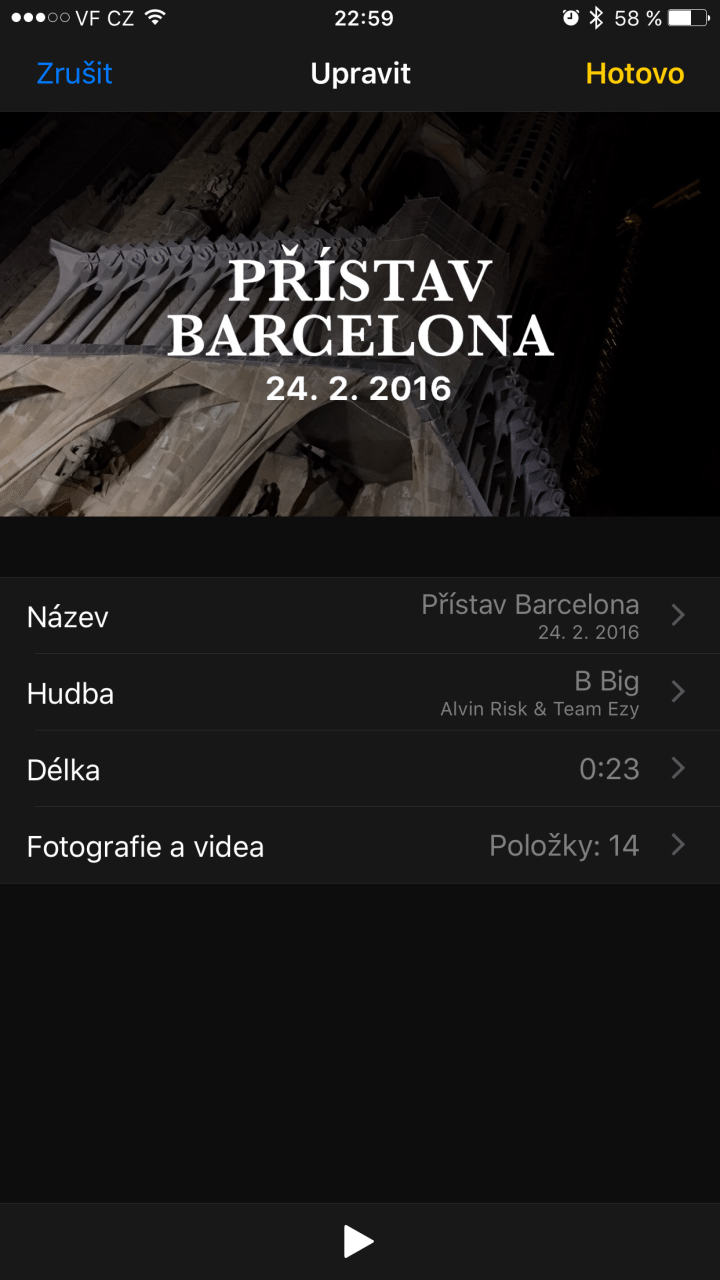Viewport: 720px width, 1280px height.
Task: Open the Délka duration setting
Action: pyautogui.click(x=360, y=769)
